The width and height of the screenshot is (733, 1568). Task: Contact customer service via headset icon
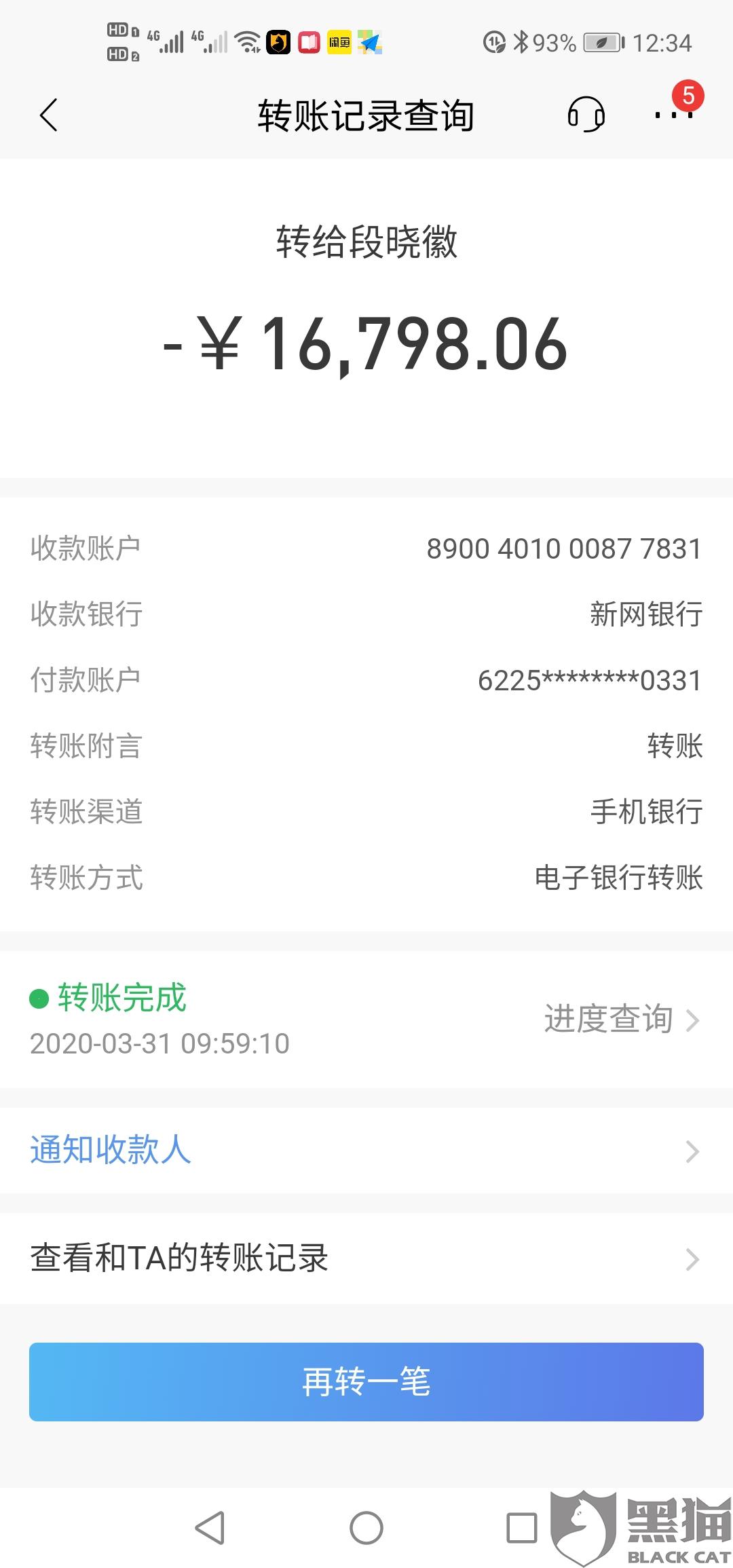[586, 115]
